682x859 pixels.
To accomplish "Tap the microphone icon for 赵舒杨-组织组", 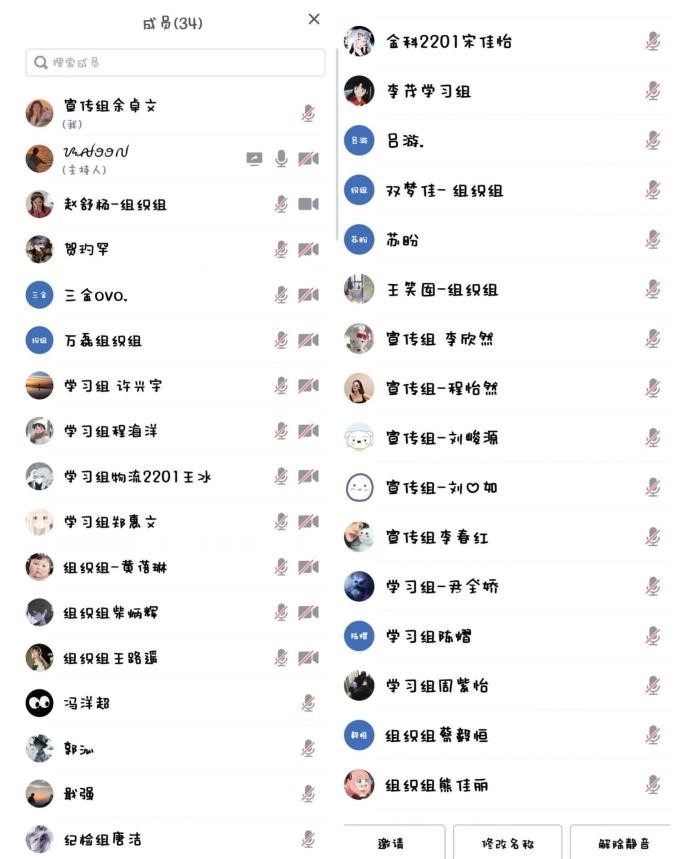I will click(282, 204).
